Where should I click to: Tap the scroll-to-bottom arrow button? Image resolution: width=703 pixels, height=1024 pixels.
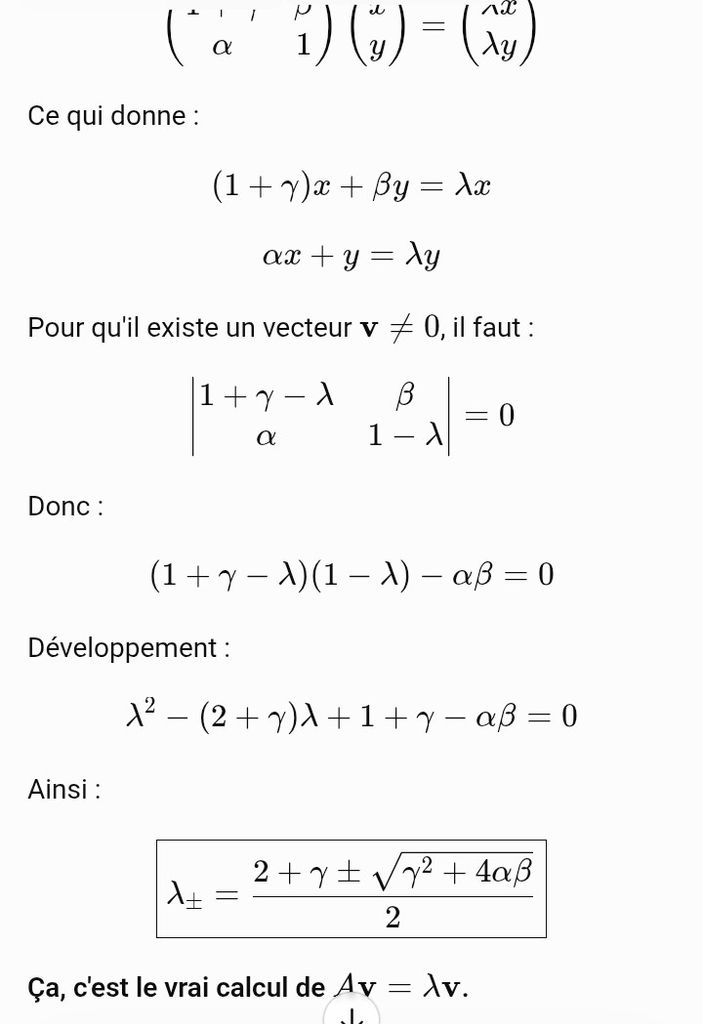click(352, 1012)
